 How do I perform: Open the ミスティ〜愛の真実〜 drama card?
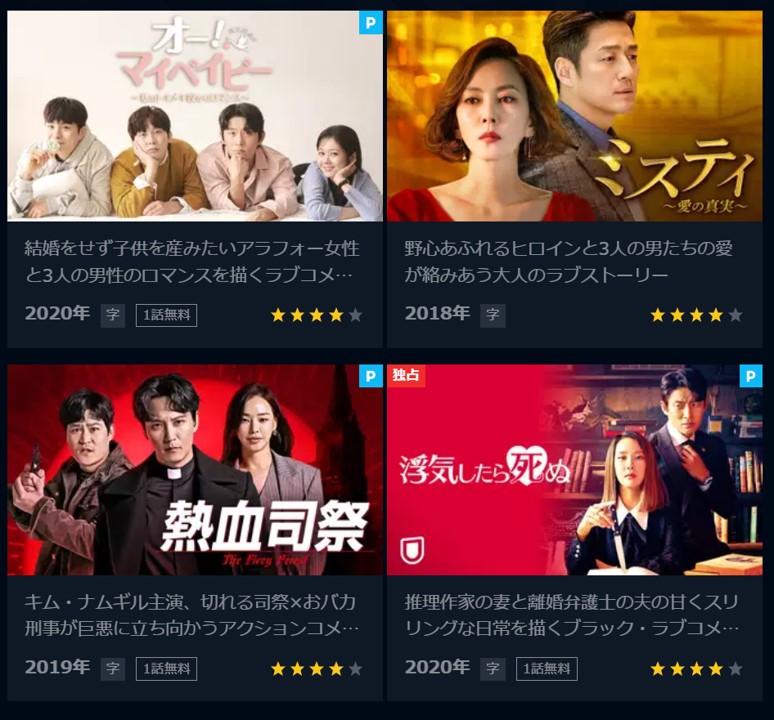pyautogui.click(x=575, y=116)
